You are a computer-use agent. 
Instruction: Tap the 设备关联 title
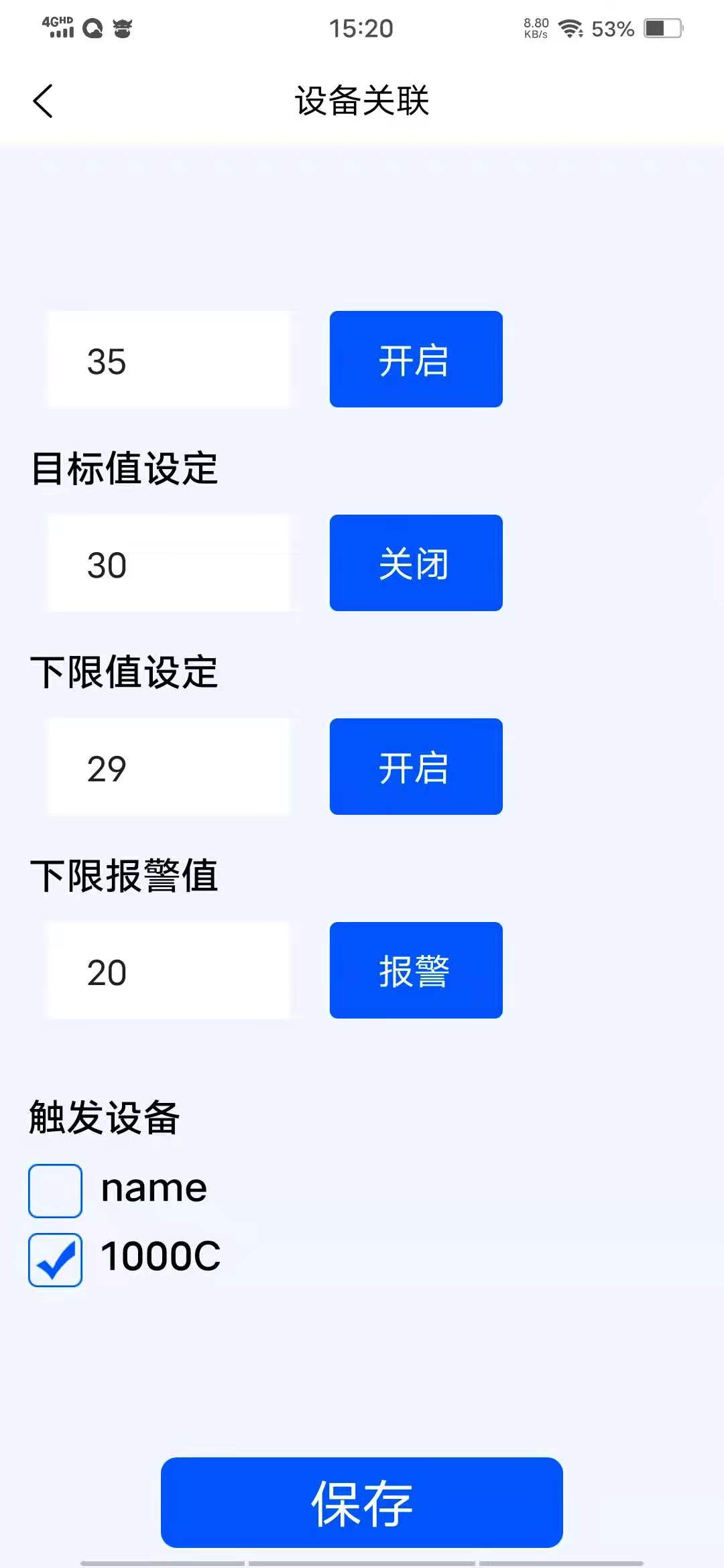362,101
